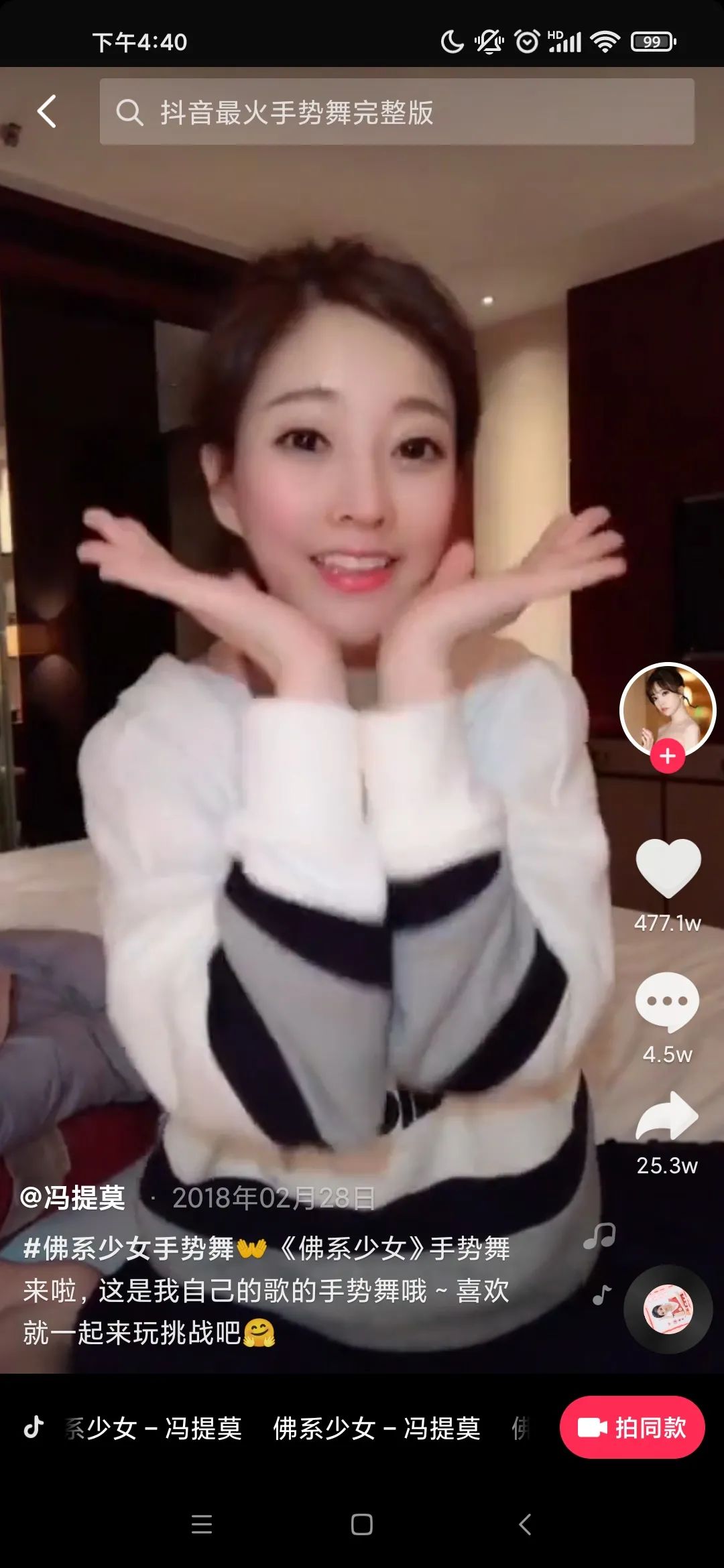Open the #佛系少女手势舞 hashtag

(129, 1248)
